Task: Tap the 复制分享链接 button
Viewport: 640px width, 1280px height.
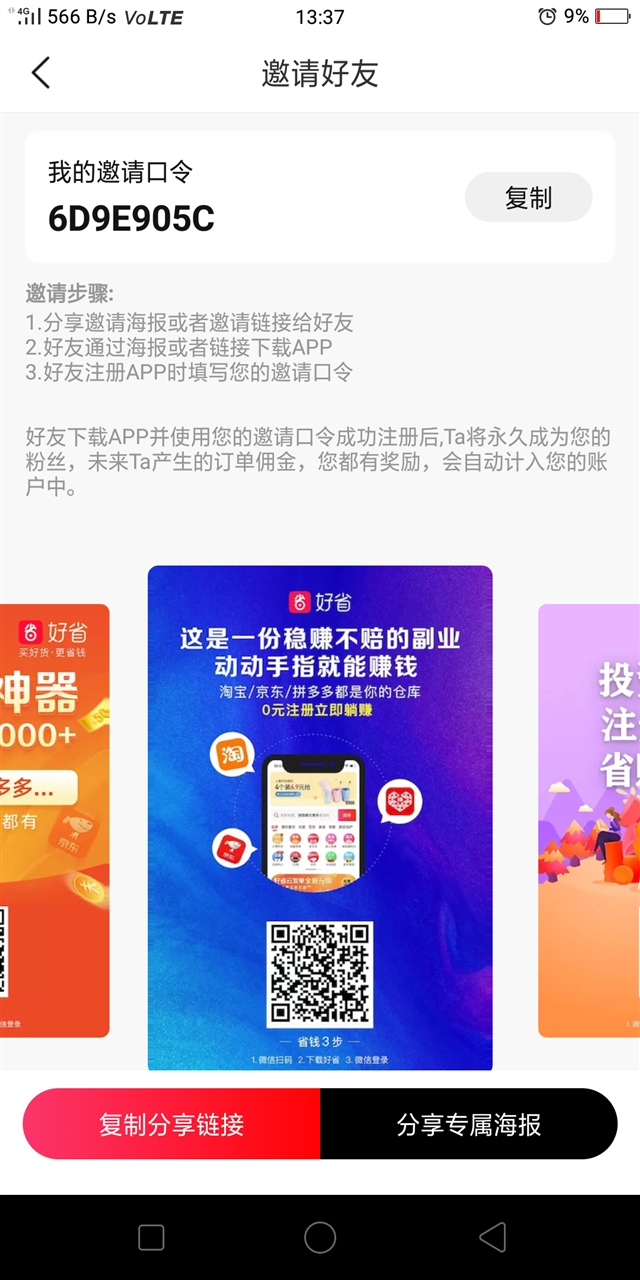Action: [171, 1124]
